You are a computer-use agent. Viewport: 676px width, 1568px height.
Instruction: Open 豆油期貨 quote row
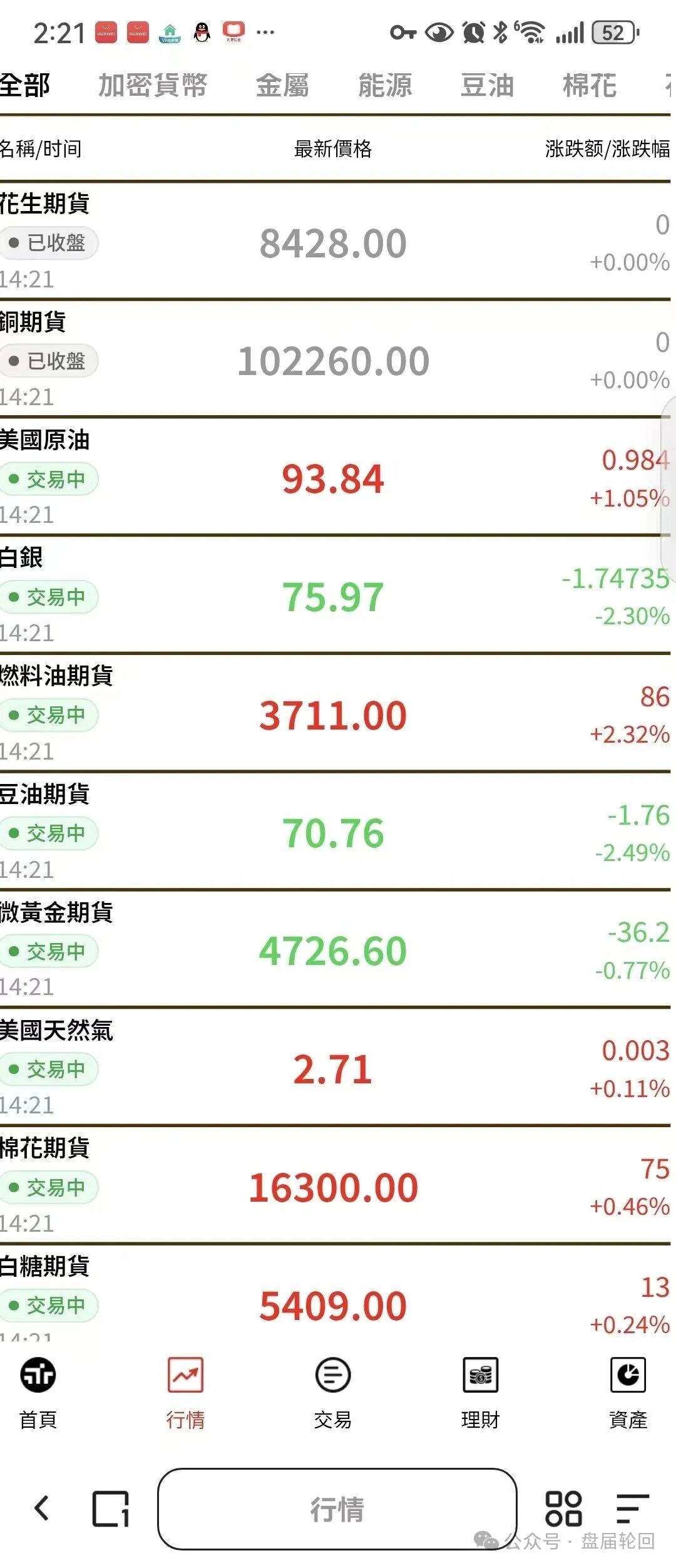click(x=333, y=833)
